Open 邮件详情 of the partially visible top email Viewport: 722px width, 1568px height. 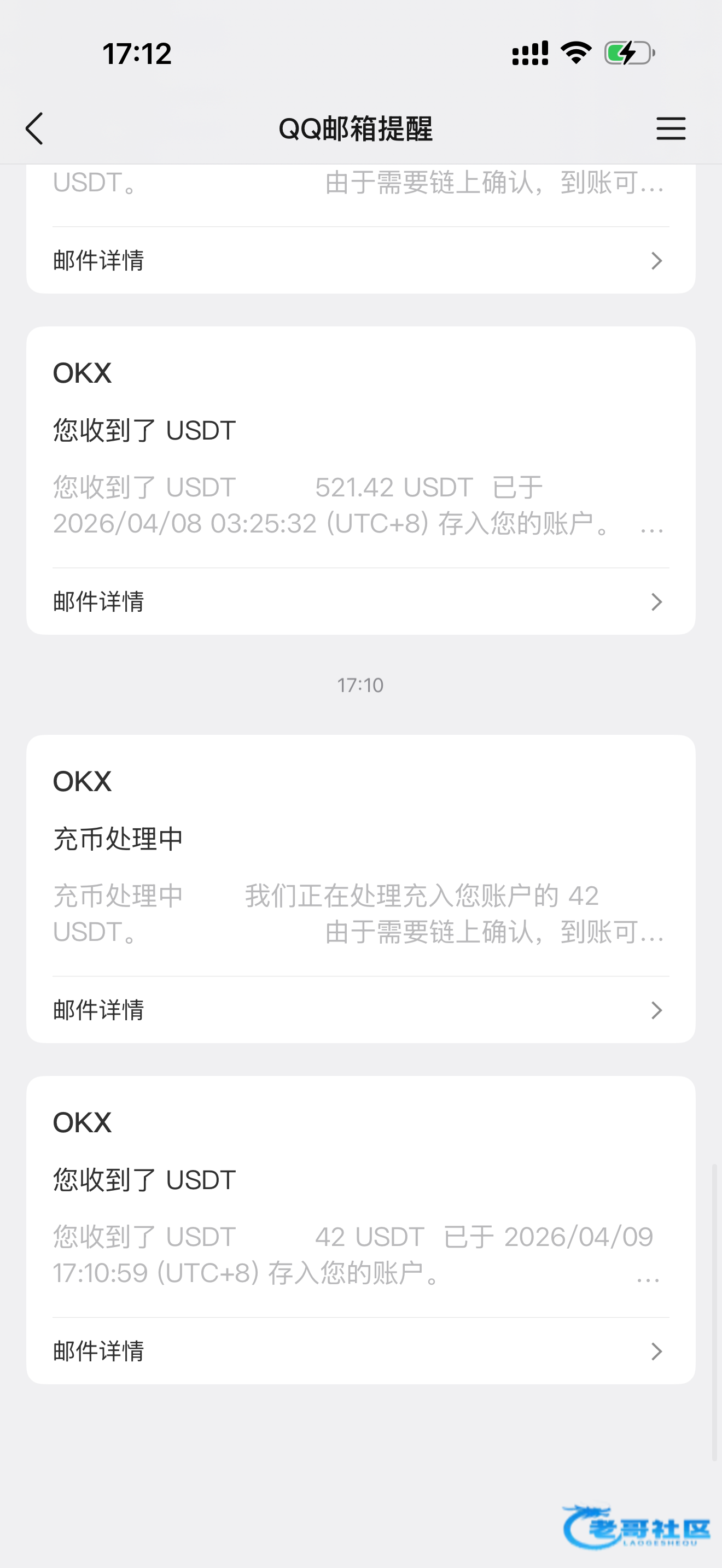click(360, 261)
